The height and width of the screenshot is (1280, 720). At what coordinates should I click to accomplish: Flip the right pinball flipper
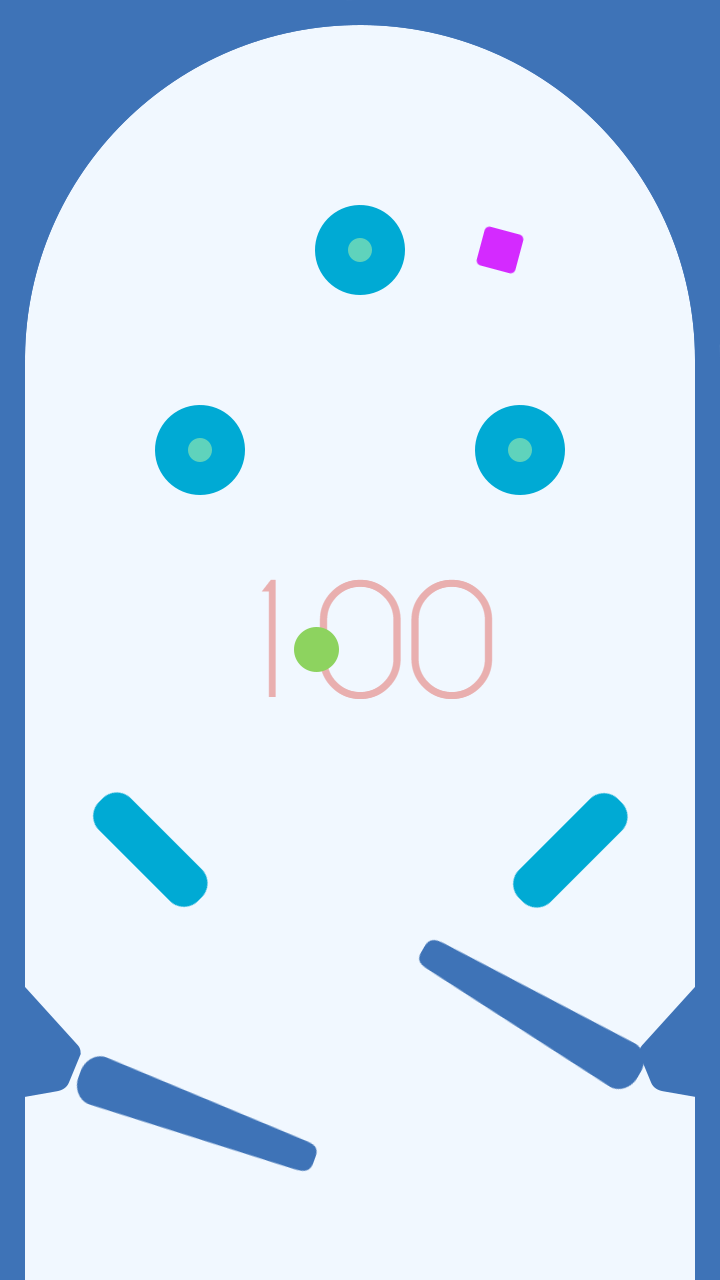[531, 1014]
